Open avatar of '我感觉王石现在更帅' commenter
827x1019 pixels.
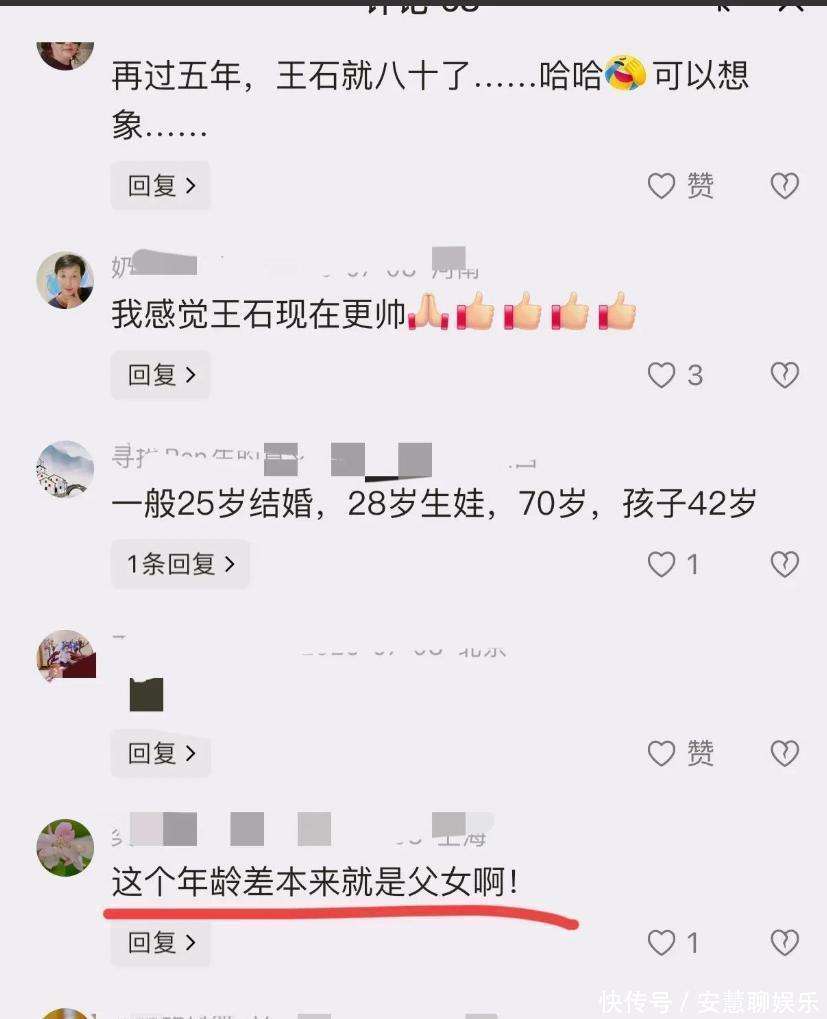(65, 280)
